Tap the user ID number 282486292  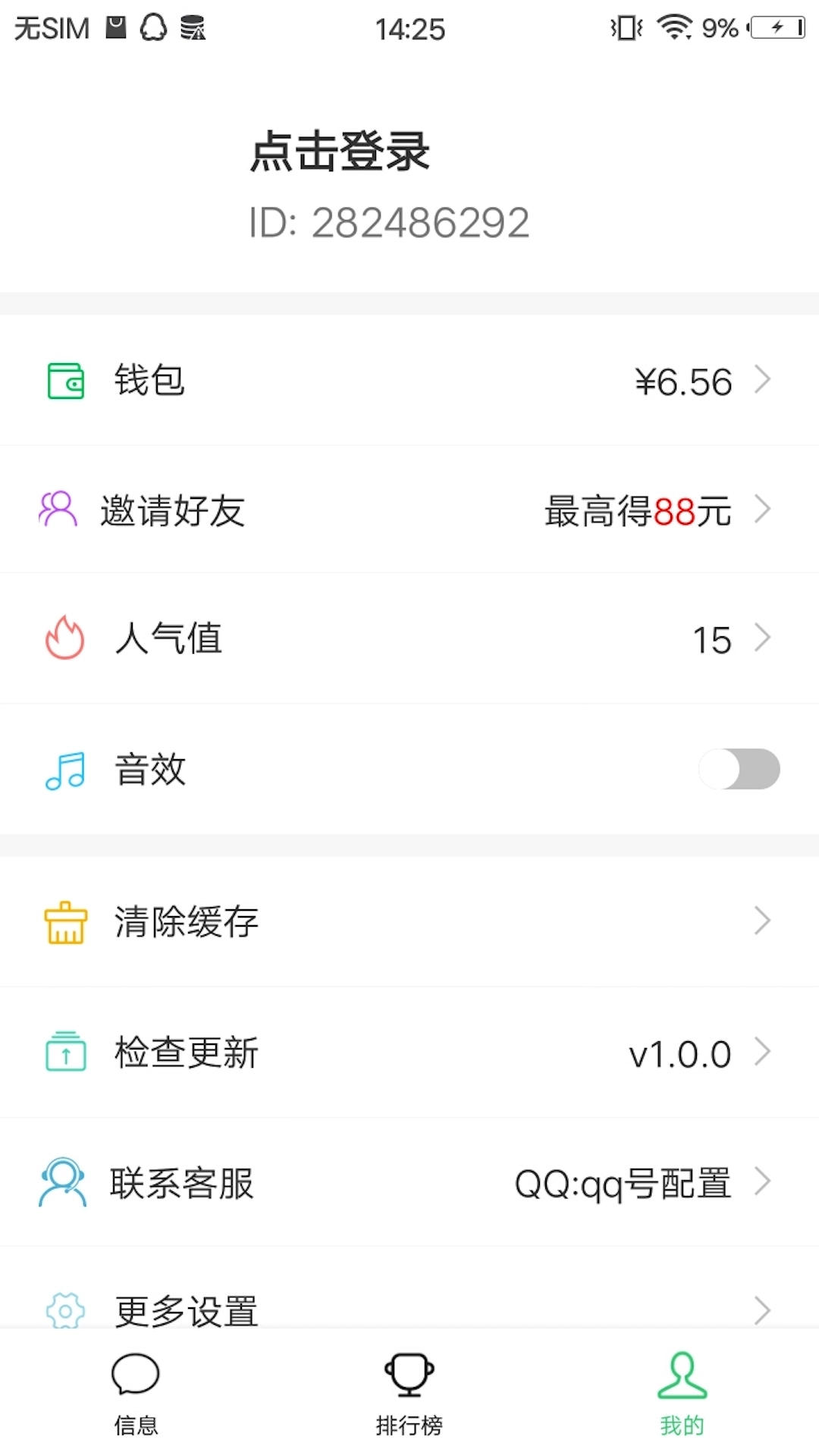[389, 221]
